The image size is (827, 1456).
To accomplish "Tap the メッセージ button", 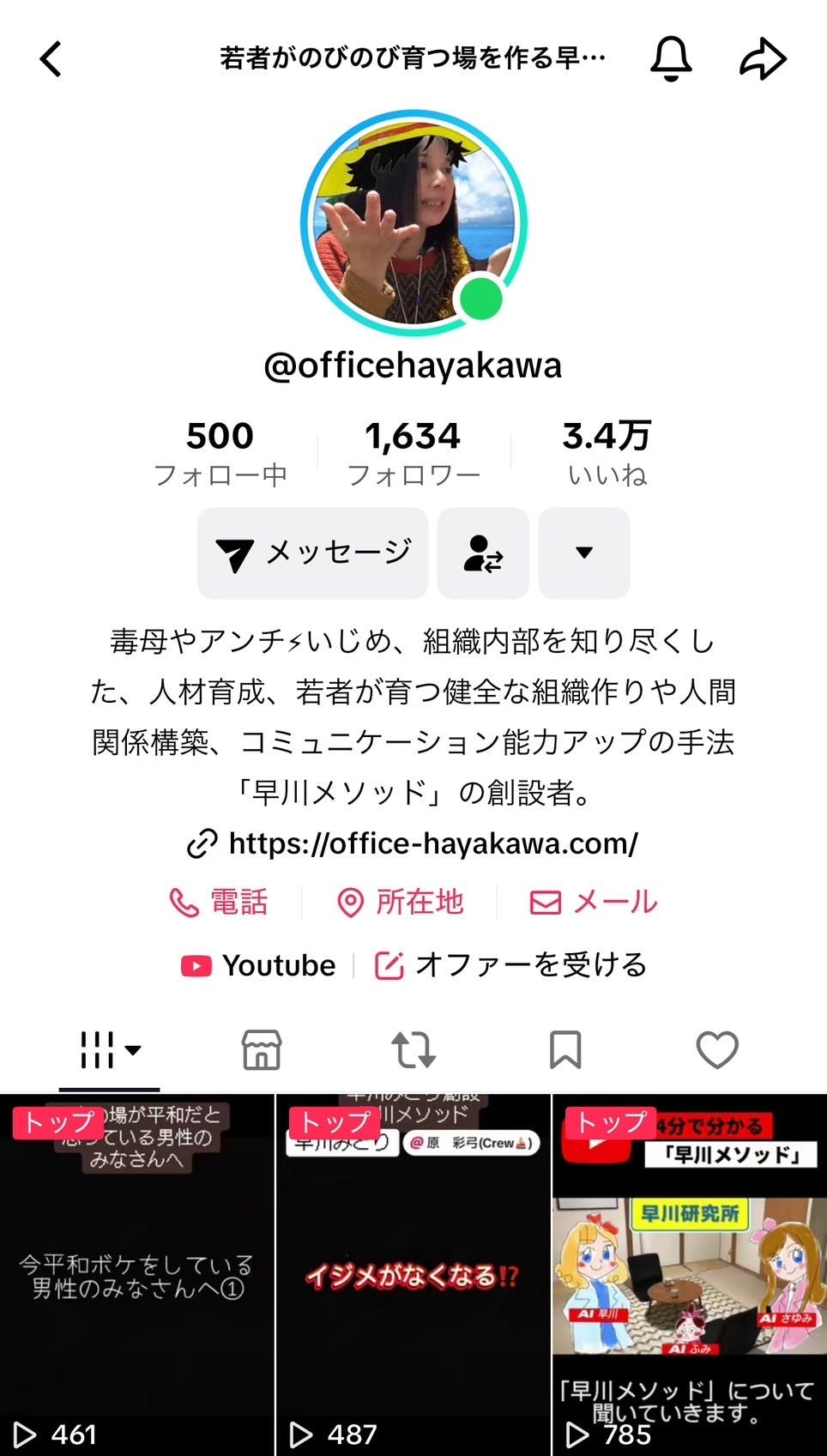I will click(x=313, y=553).
